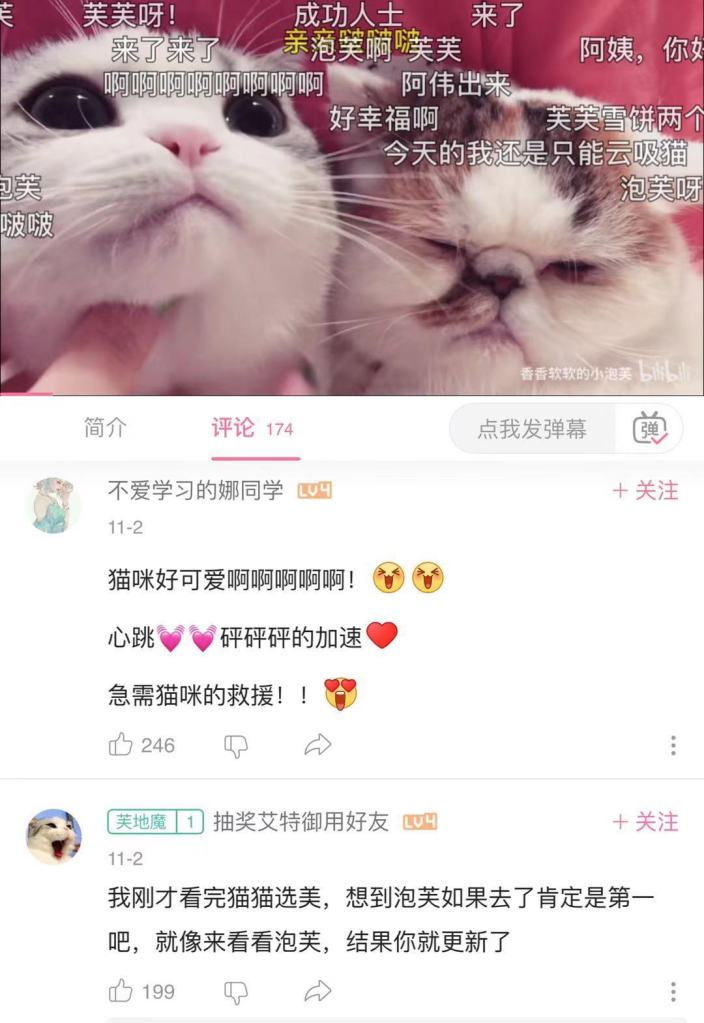Switch to the 简介 tab
The width and height of the screenshot is (704, 1023).
click(105, 428)
